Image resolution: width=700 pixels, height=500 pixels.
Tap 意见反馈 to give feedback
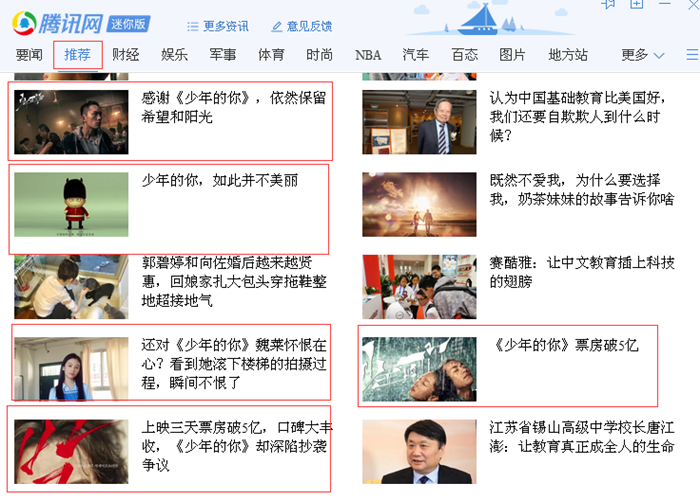pos(301,26)
